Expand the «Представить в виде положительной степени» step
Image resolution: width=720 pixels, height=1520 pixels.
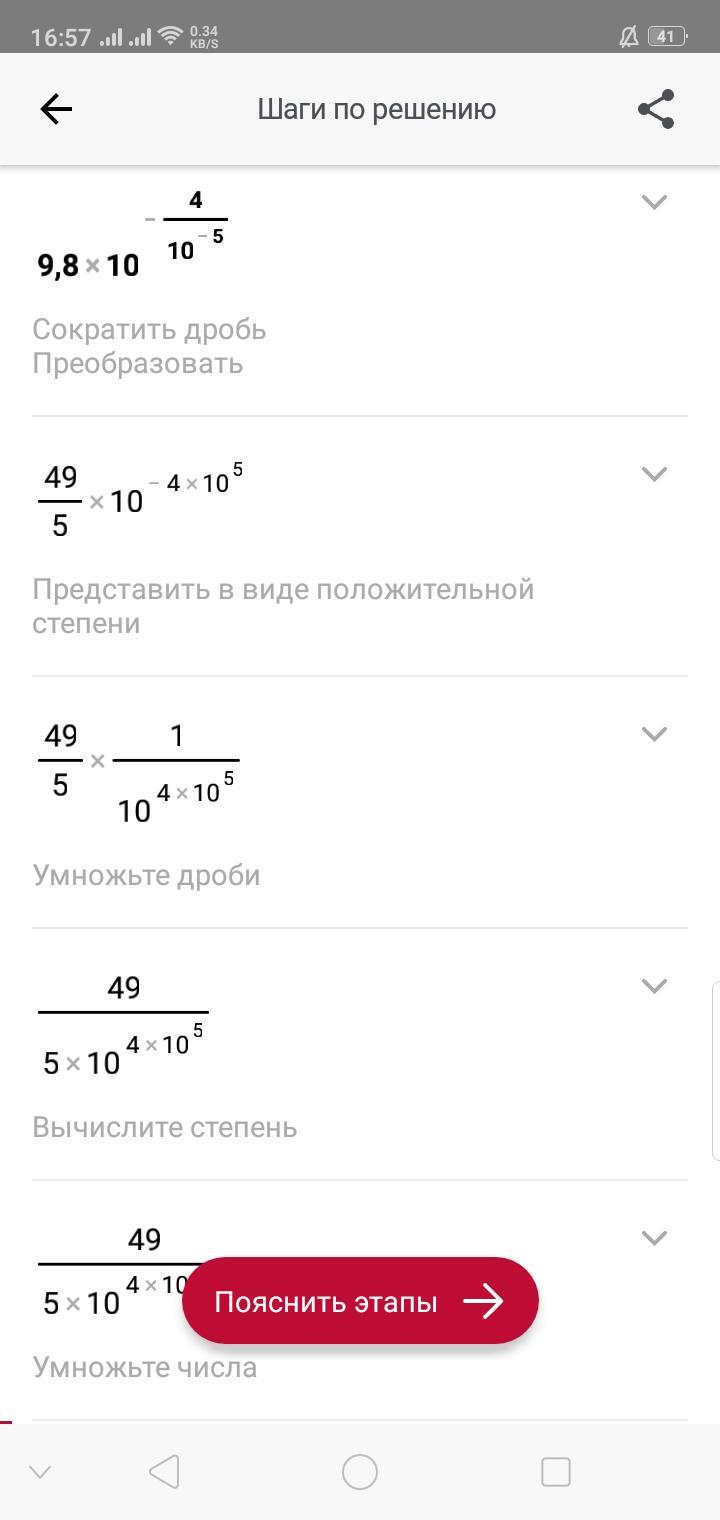click(x=654, y=474)
